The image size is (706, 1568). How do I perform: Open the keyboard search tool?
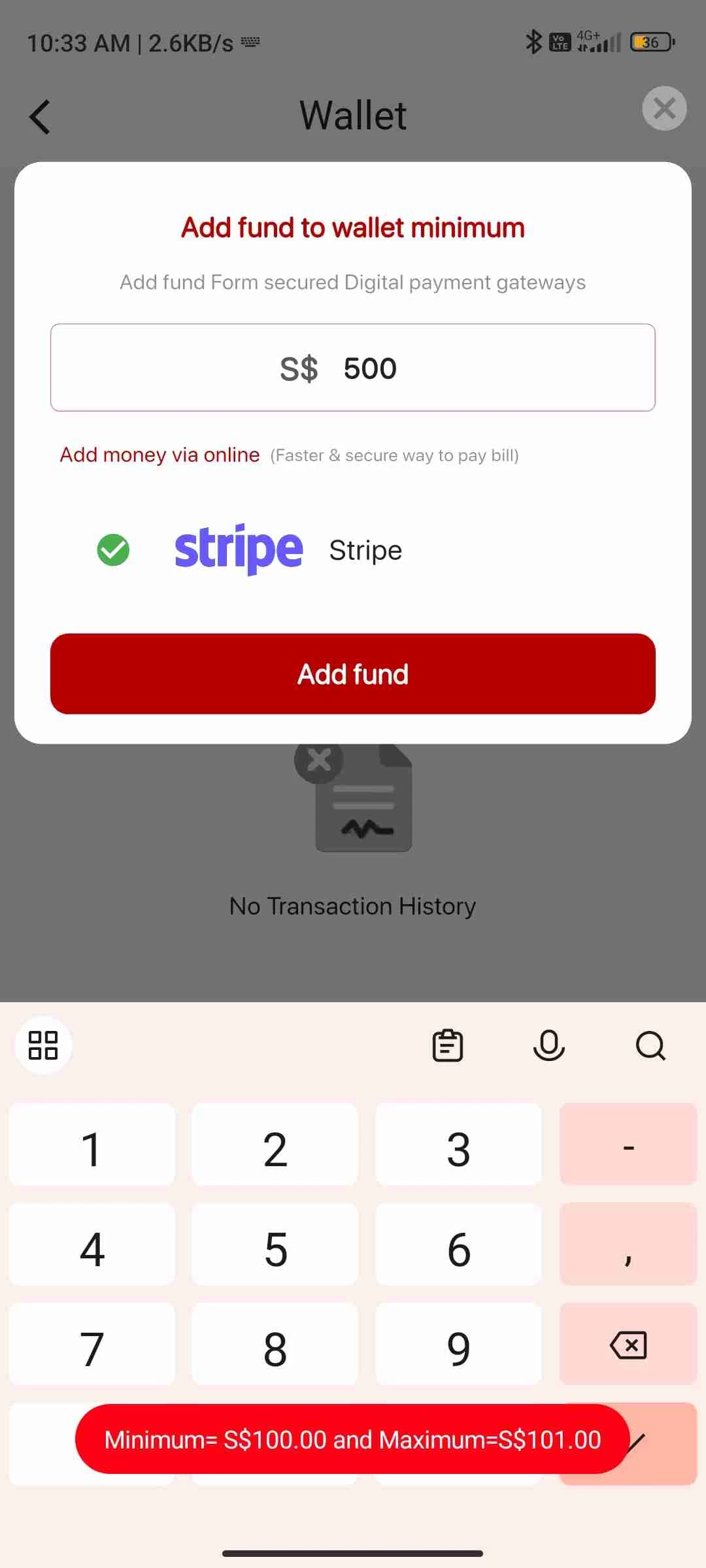(x=650, y=1045)
